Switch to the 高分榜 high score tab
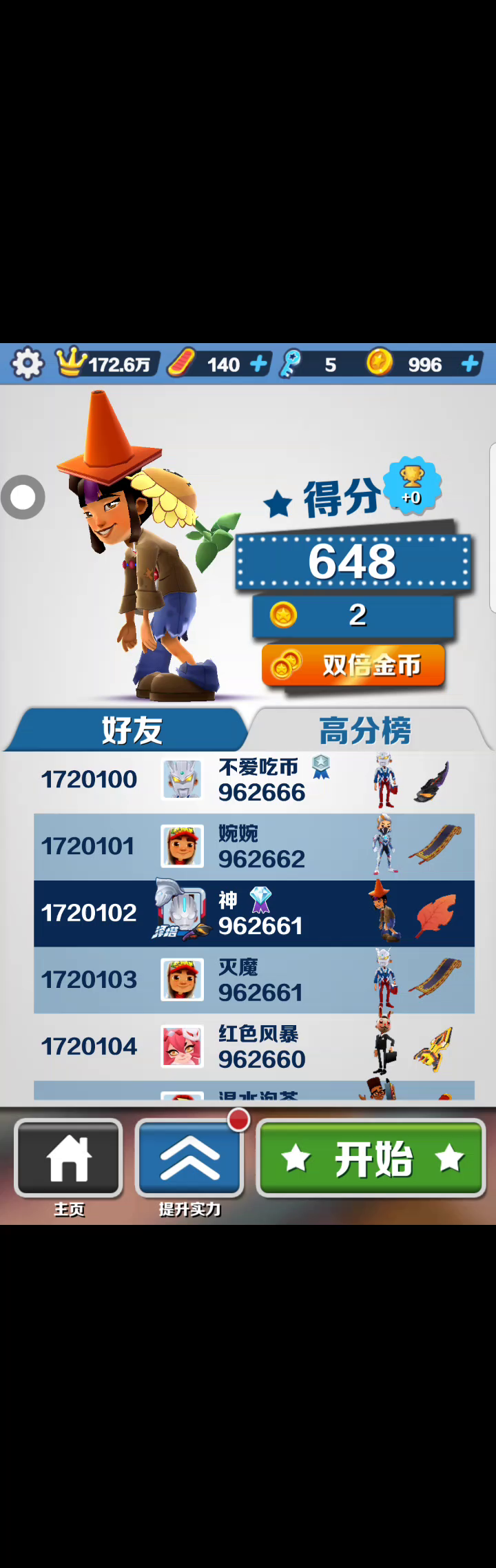The width and height of the screenshot is (496, 1568). 365,730
